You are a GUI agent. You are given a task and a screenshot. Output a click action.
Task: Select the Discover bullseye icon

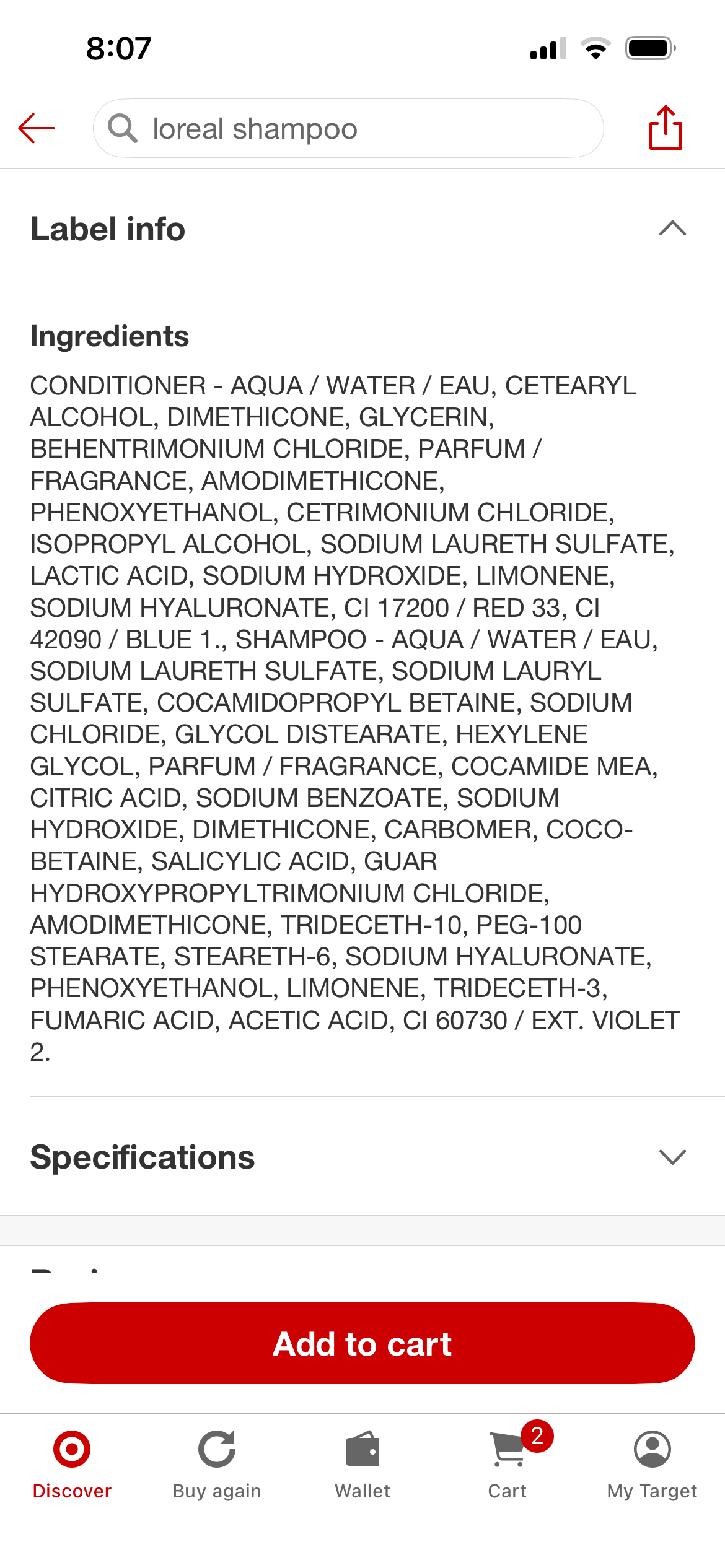72,1449
